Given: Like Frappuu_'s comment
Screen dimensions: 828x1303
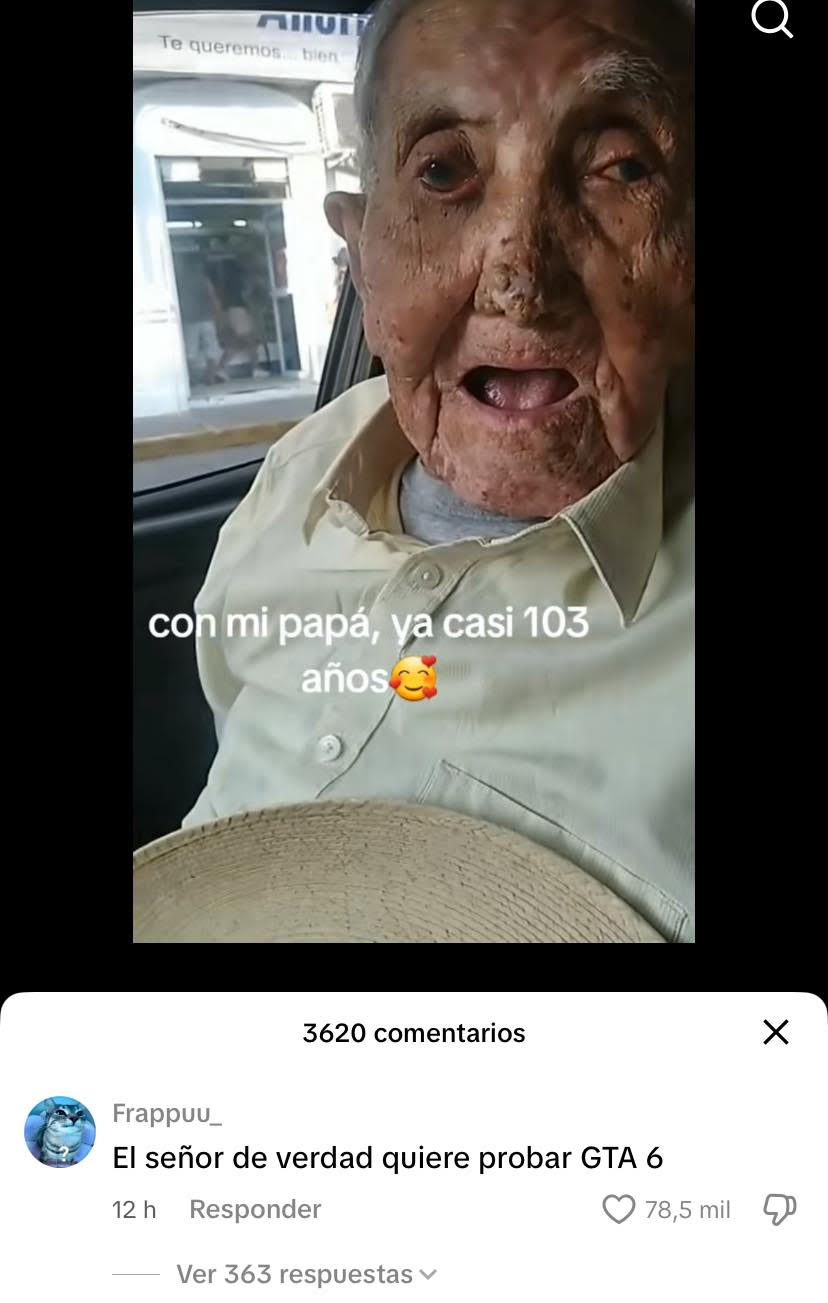Looking at the screenshot, I should pyautogui.click(x=619, y=1209).
